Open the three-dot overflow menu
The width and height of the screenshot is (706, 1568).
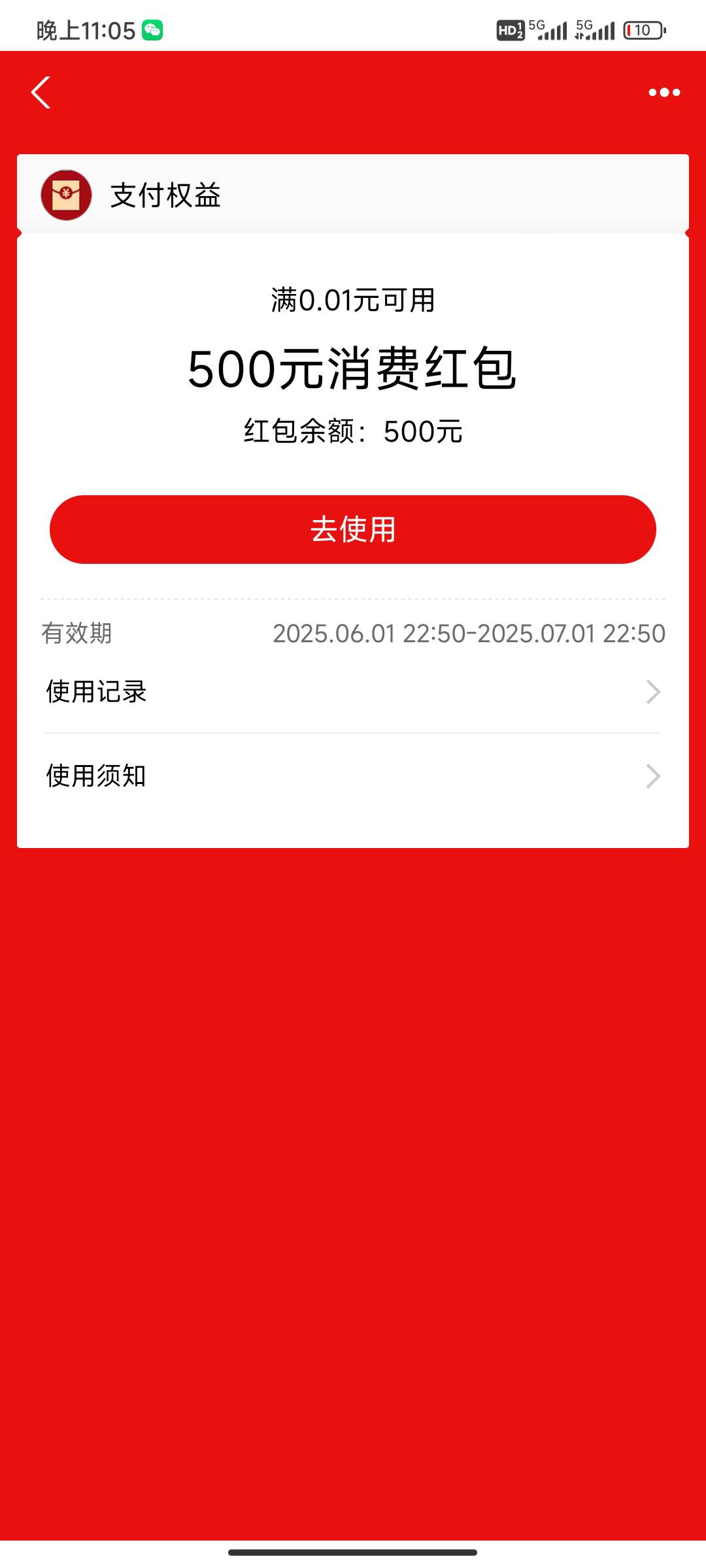(664, 92)
